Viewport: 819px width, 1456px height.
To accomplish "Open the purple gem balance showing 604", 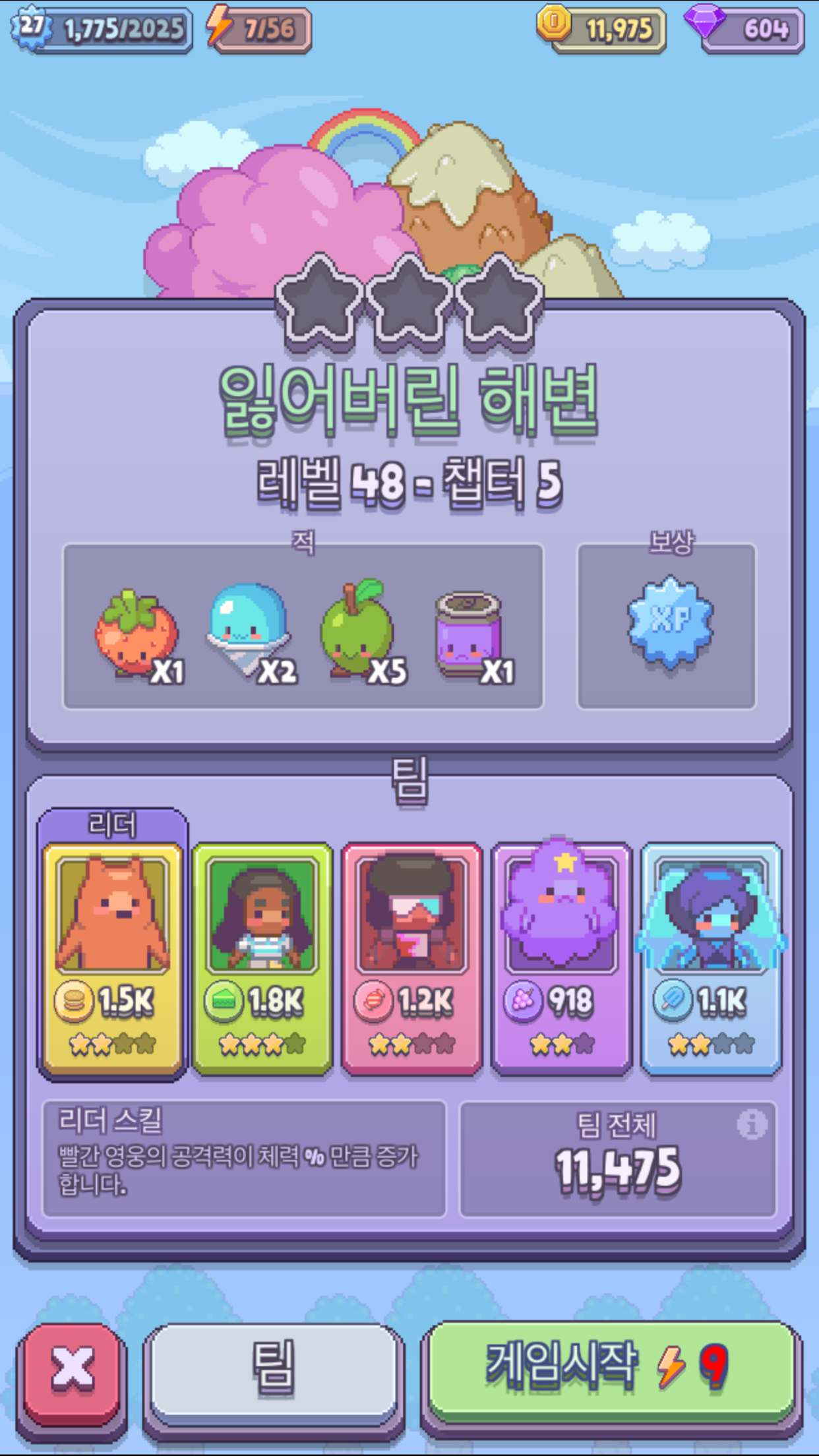I will (x=745, y=28).
